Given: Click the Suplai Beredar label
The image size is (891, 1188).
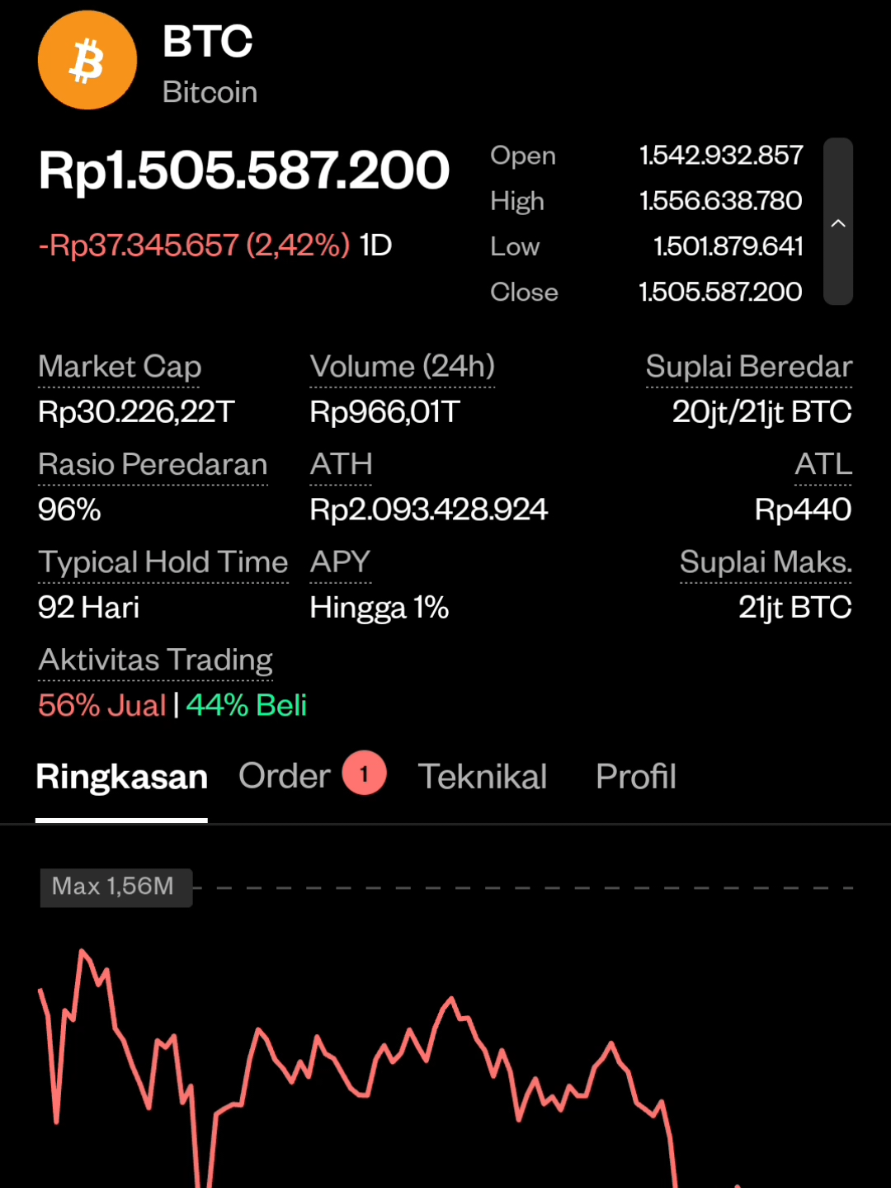Looking at the screenshot, I should pyautogui.click(x=748, y=367).
